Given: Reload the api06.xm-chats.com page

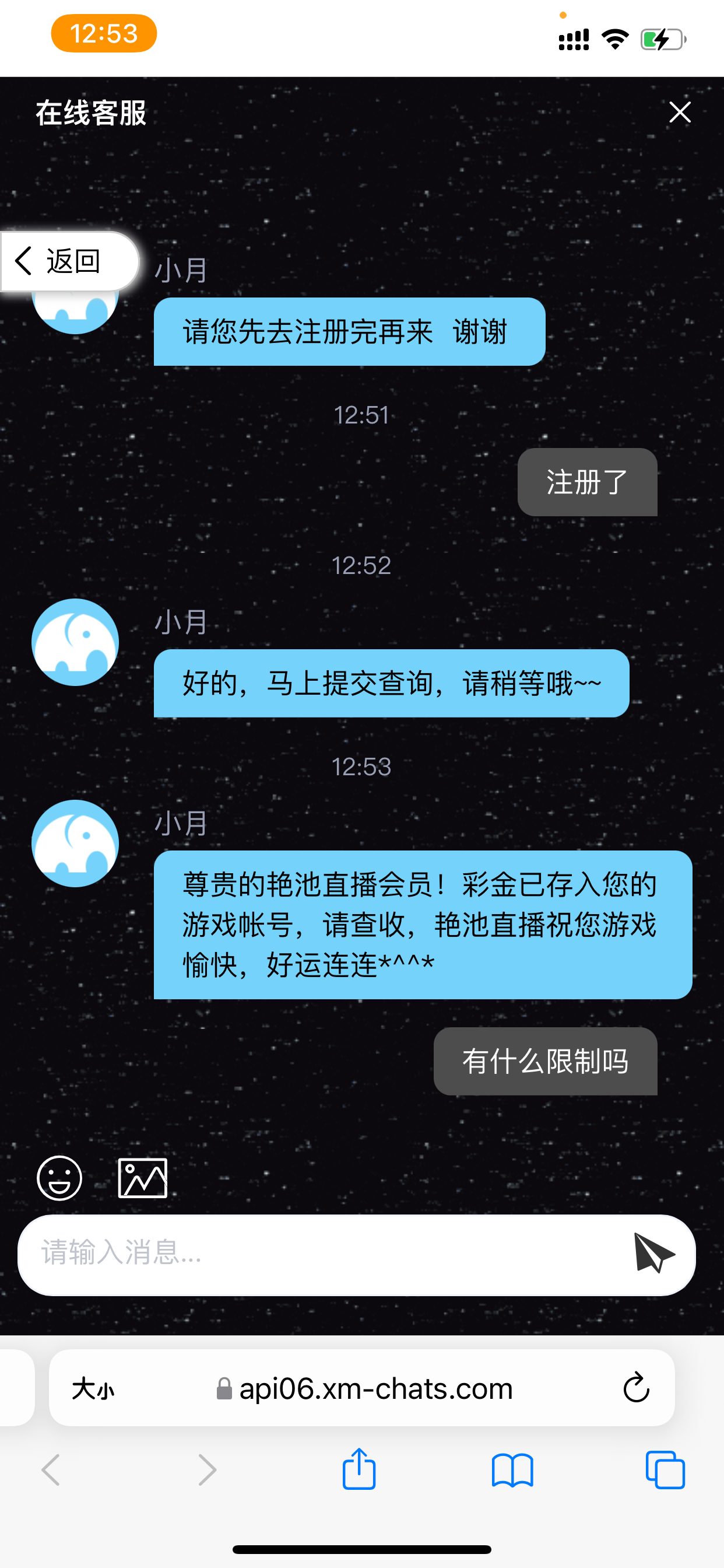Looking at the screenshot, I should (637, 1388).
